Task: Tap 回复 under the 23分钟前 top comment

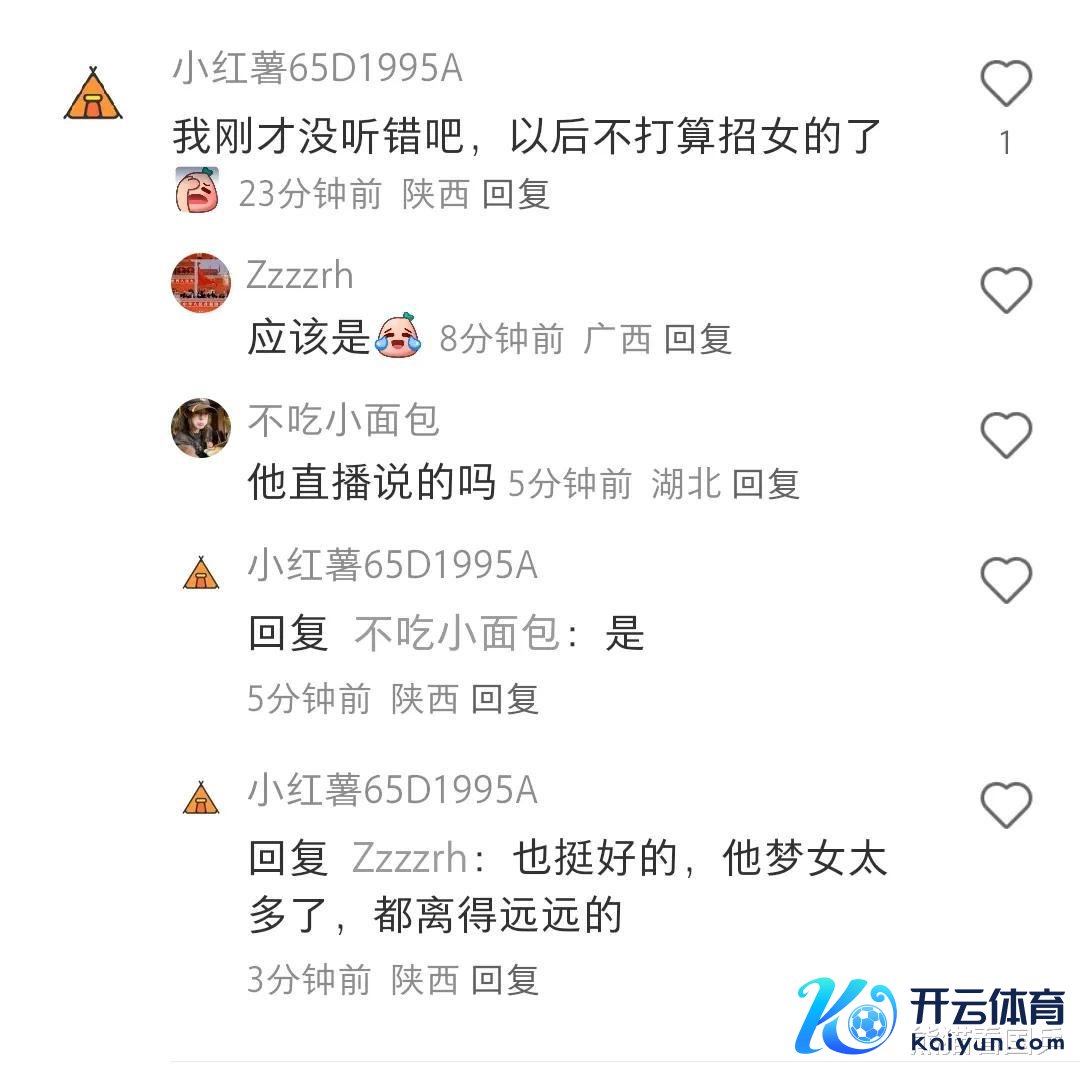Action: [516, 194]
